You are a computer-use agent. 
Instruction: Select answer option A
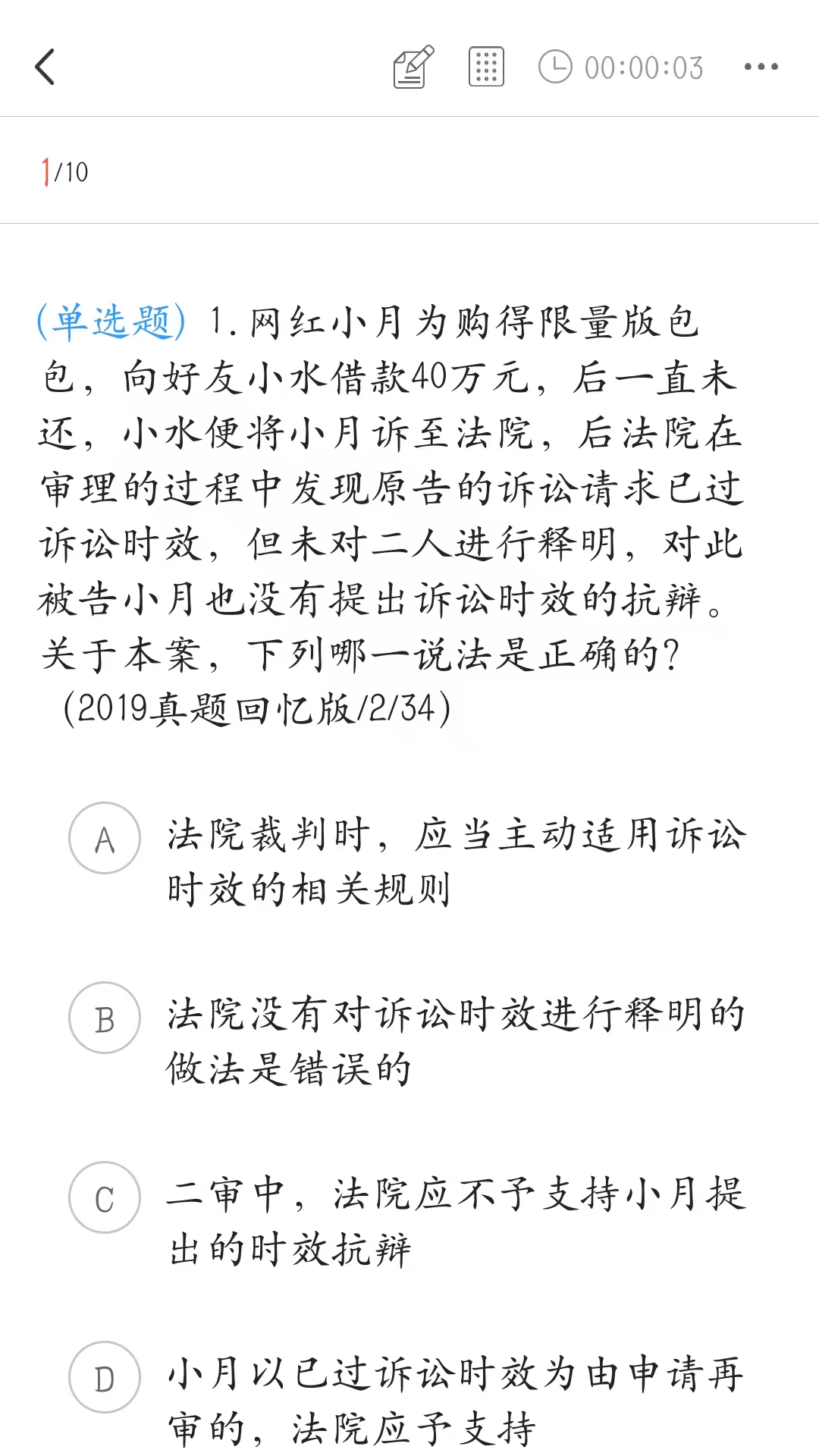pyautogui.click(x=105, y=837)
